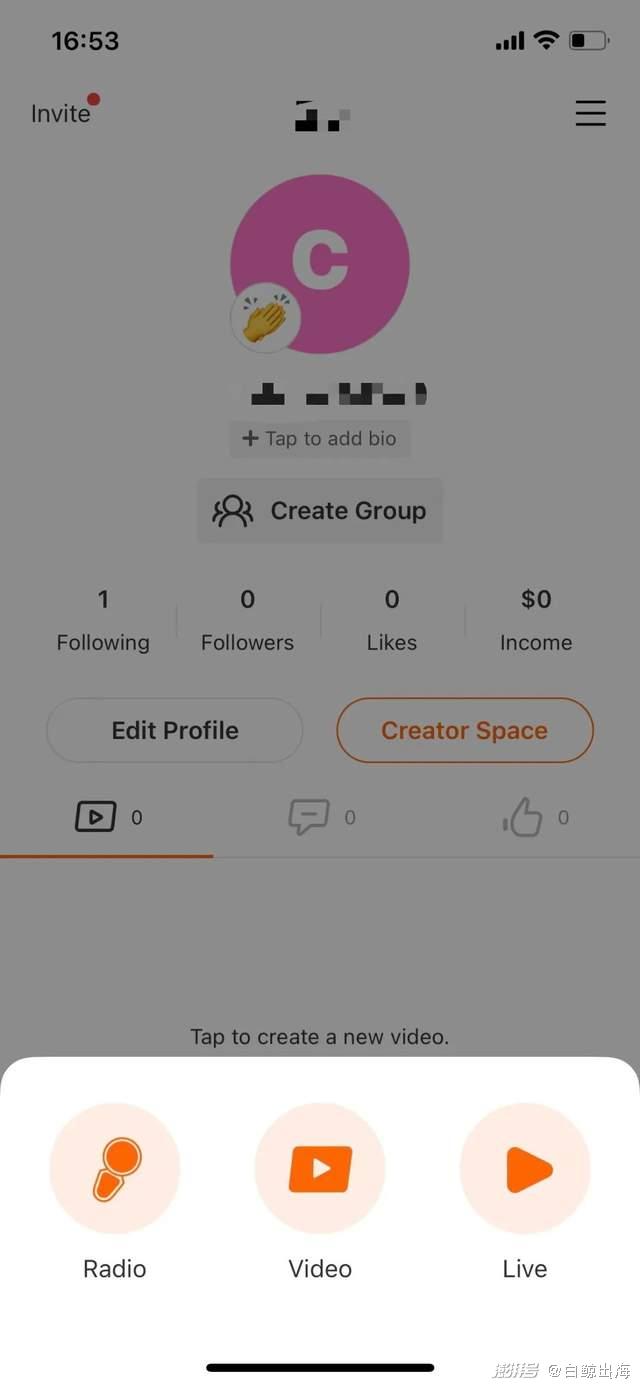
Task: Open the hamburger menu
Action: [590, 113]
